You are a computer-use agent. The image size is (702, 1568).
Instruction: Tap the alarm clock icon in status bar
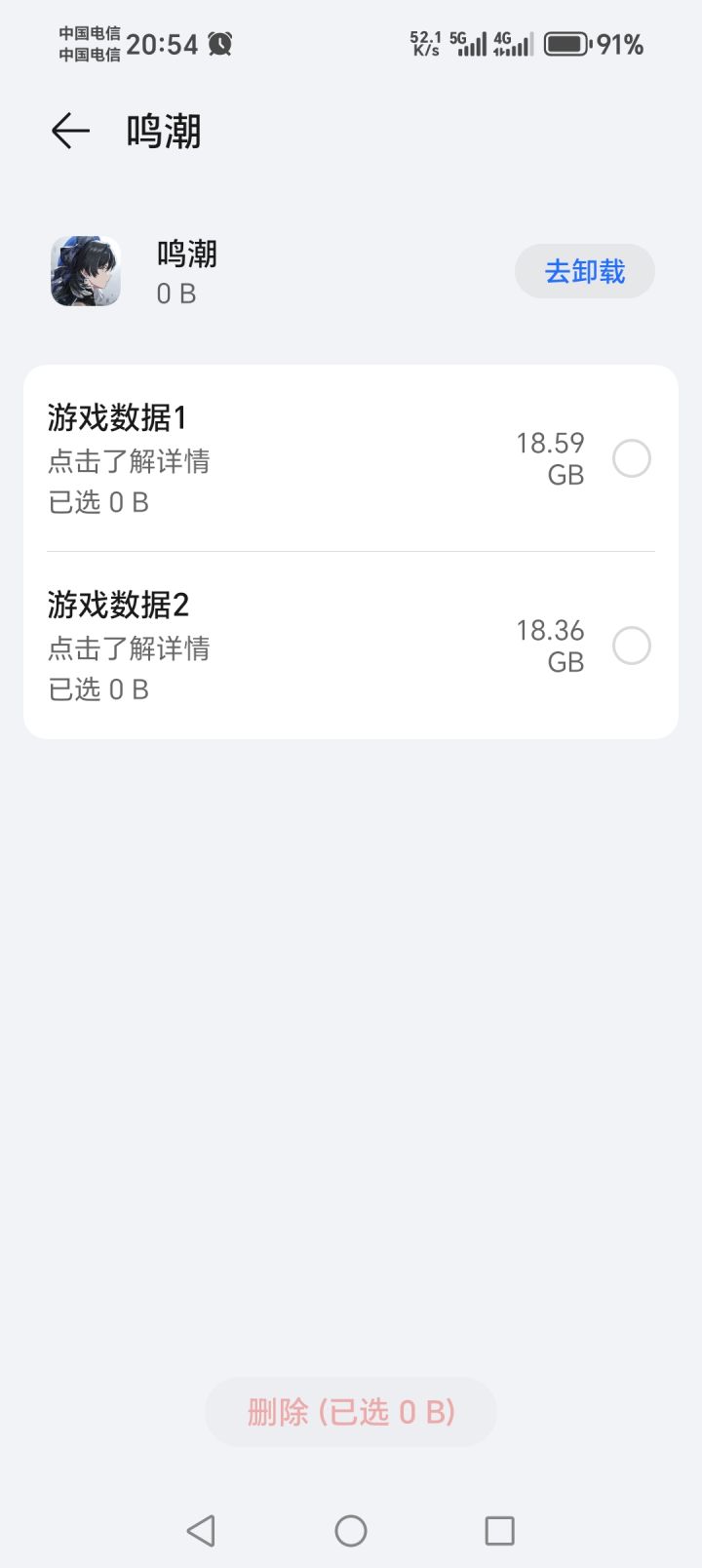point(222,44)
